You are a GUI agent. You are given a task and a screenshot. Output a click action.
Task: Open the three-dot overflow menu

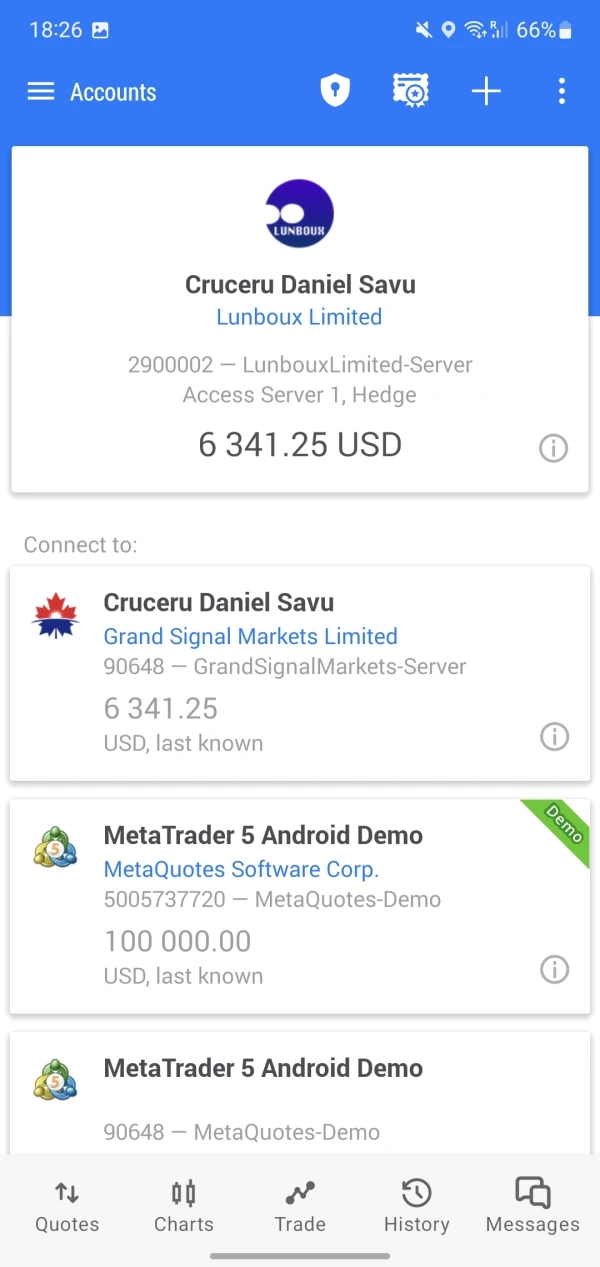pos(561,92)
